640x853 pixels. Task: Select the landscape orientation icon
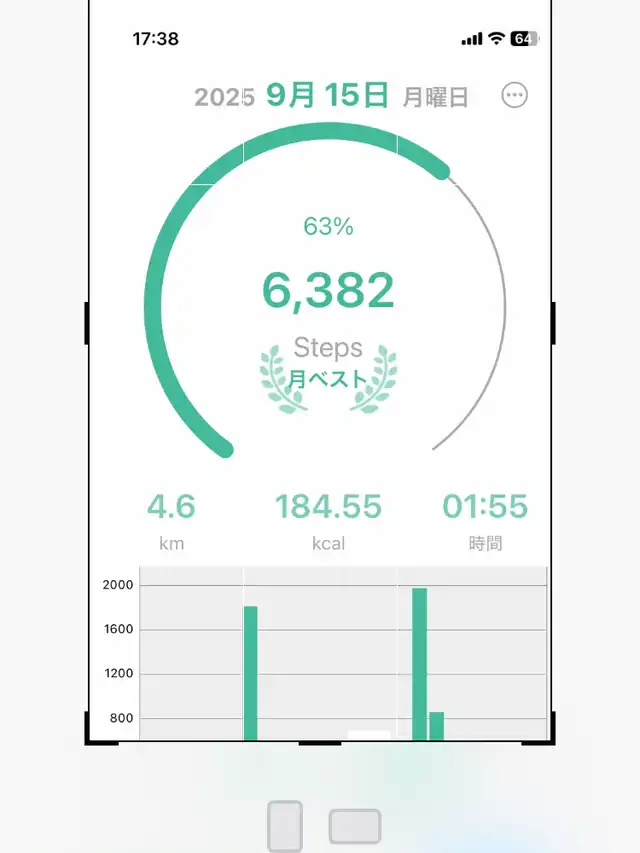355,826
